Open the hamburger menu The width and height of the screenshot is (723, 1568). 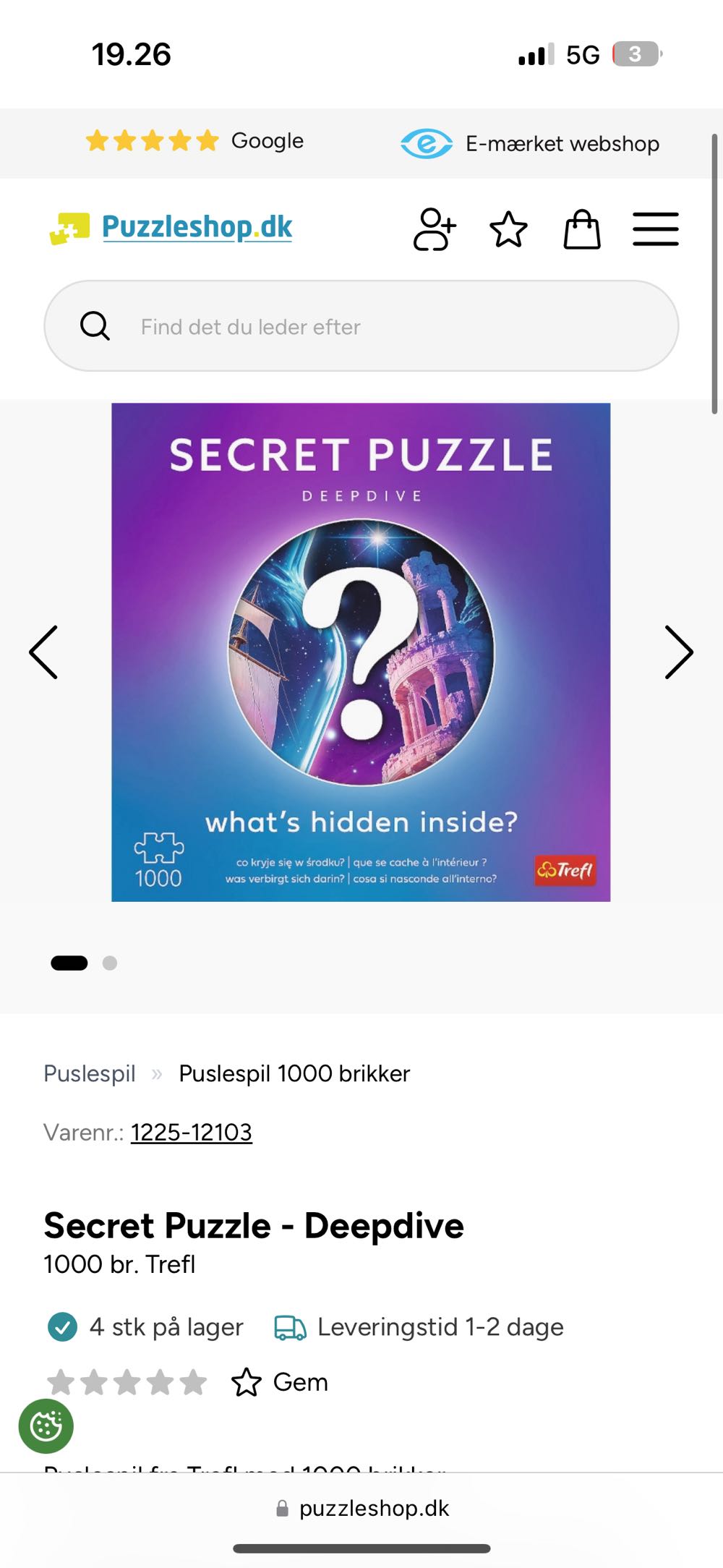click(x=655, y=229)
